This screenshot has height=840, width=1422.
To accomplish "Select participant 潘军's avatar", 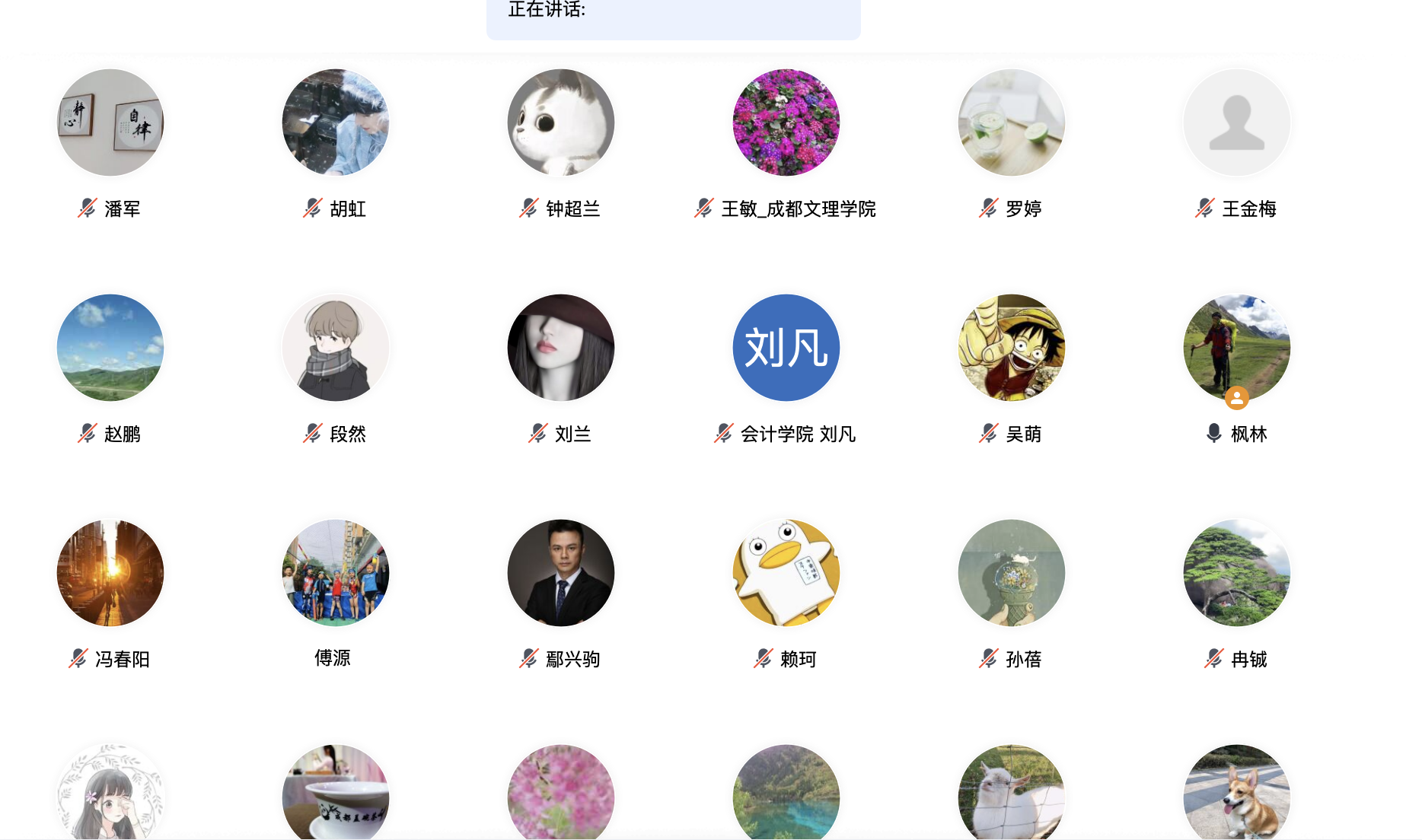I will pyautogui.click(x=110, y=123).
